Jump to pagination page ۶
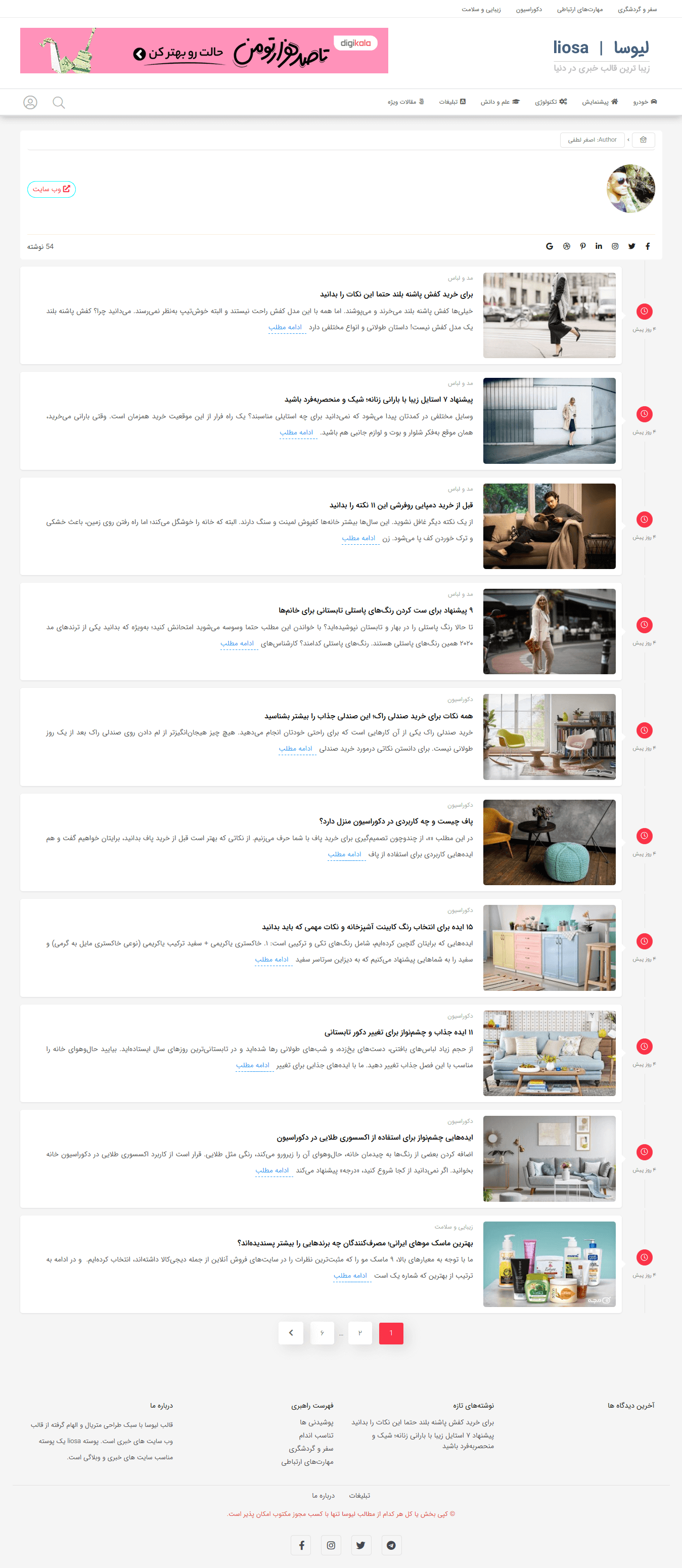The height and width of the screenshot is (1568, 682). tap(322, 1333)
